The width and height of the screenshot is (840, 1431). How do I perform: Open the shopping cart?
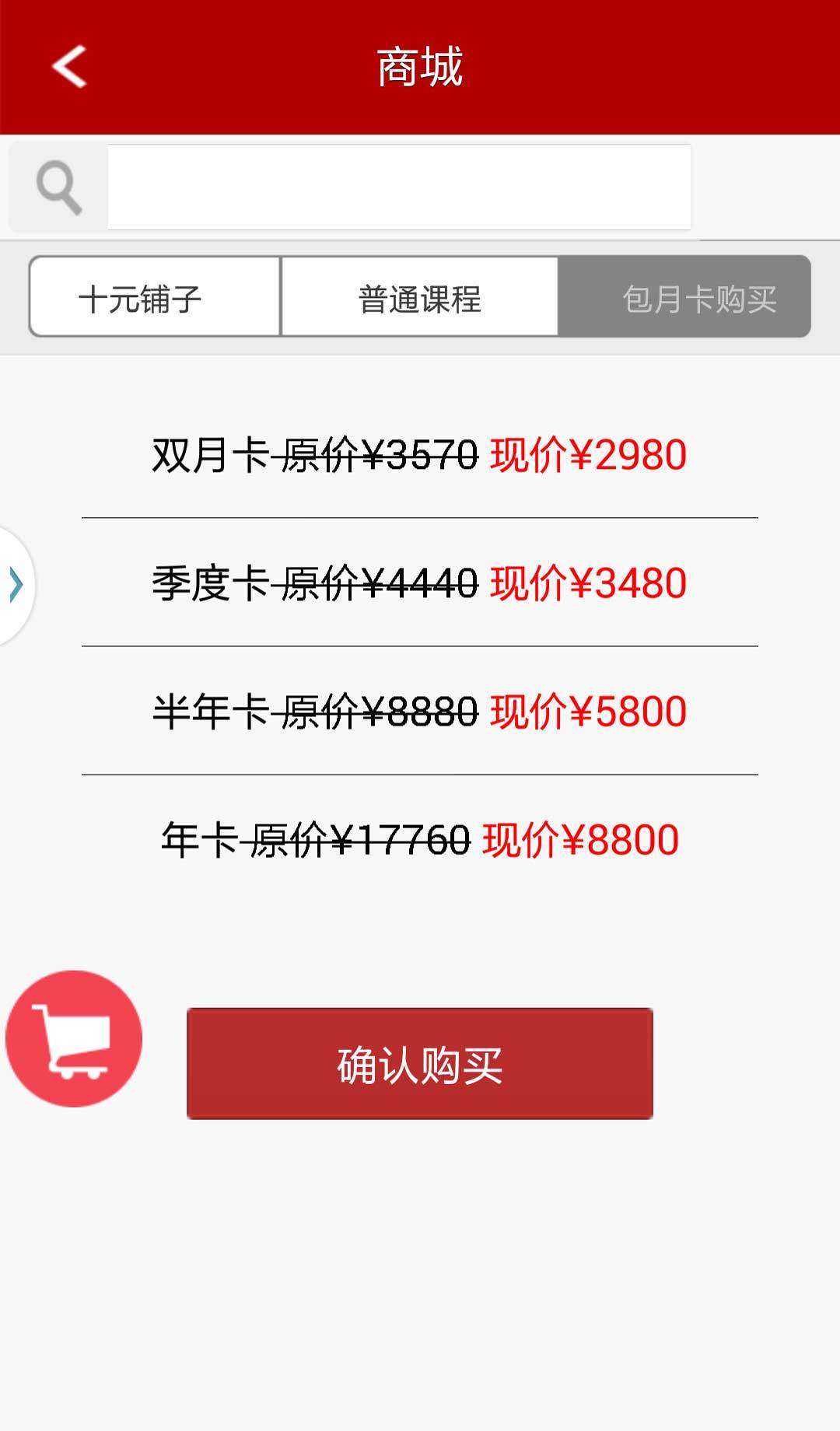click(x=74, y=1038)
